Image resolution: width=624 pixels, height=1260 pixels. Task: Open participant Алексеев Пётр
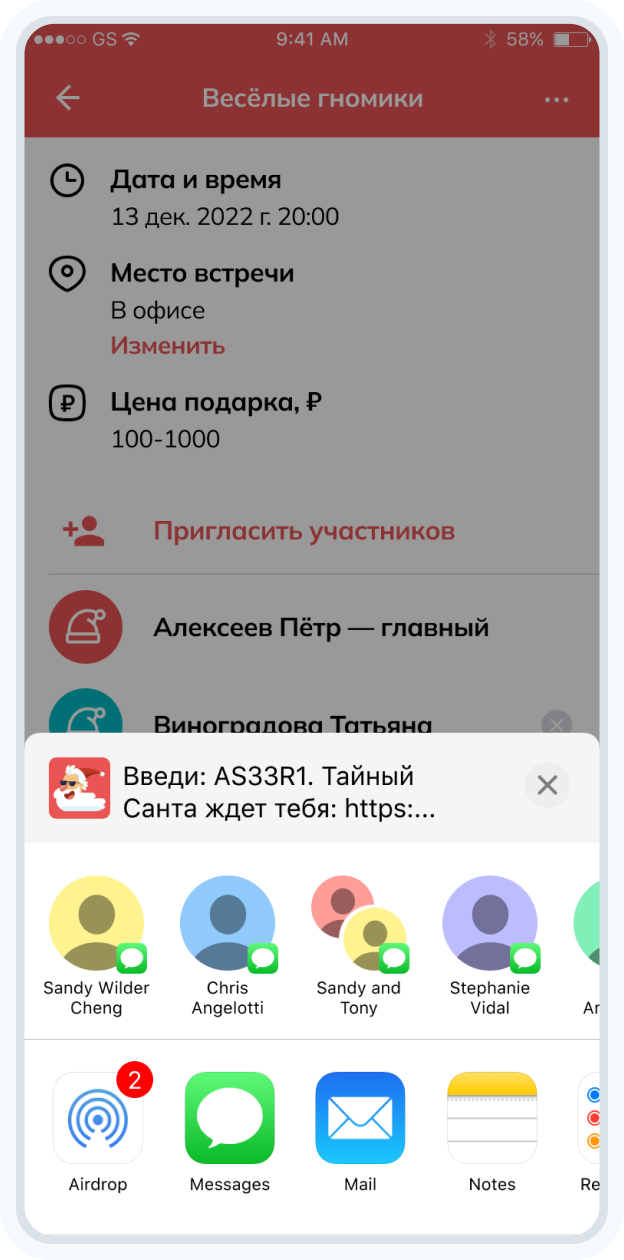point(320,628)
